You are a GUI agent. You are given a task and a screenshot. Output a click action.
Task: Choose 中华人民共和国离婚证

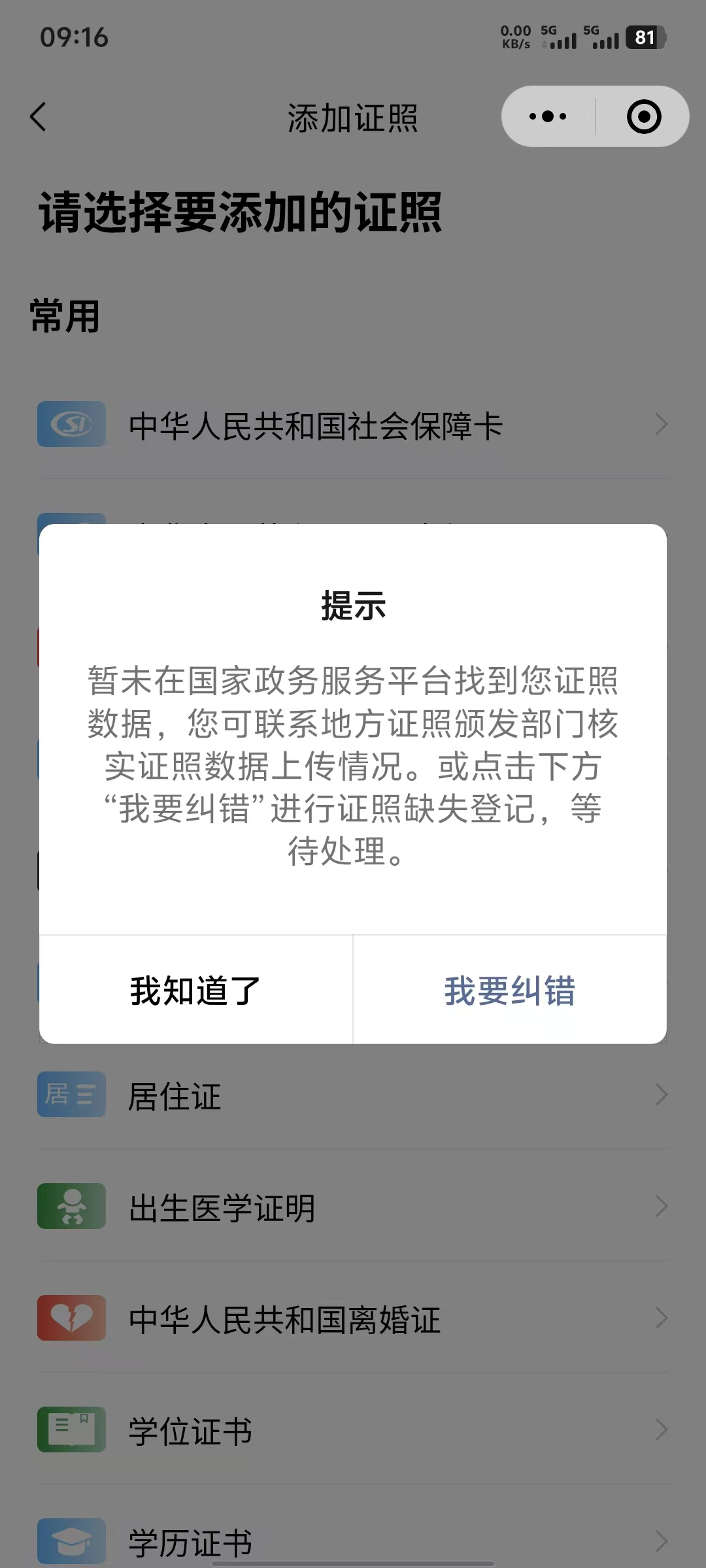(x=353, y=1318)
